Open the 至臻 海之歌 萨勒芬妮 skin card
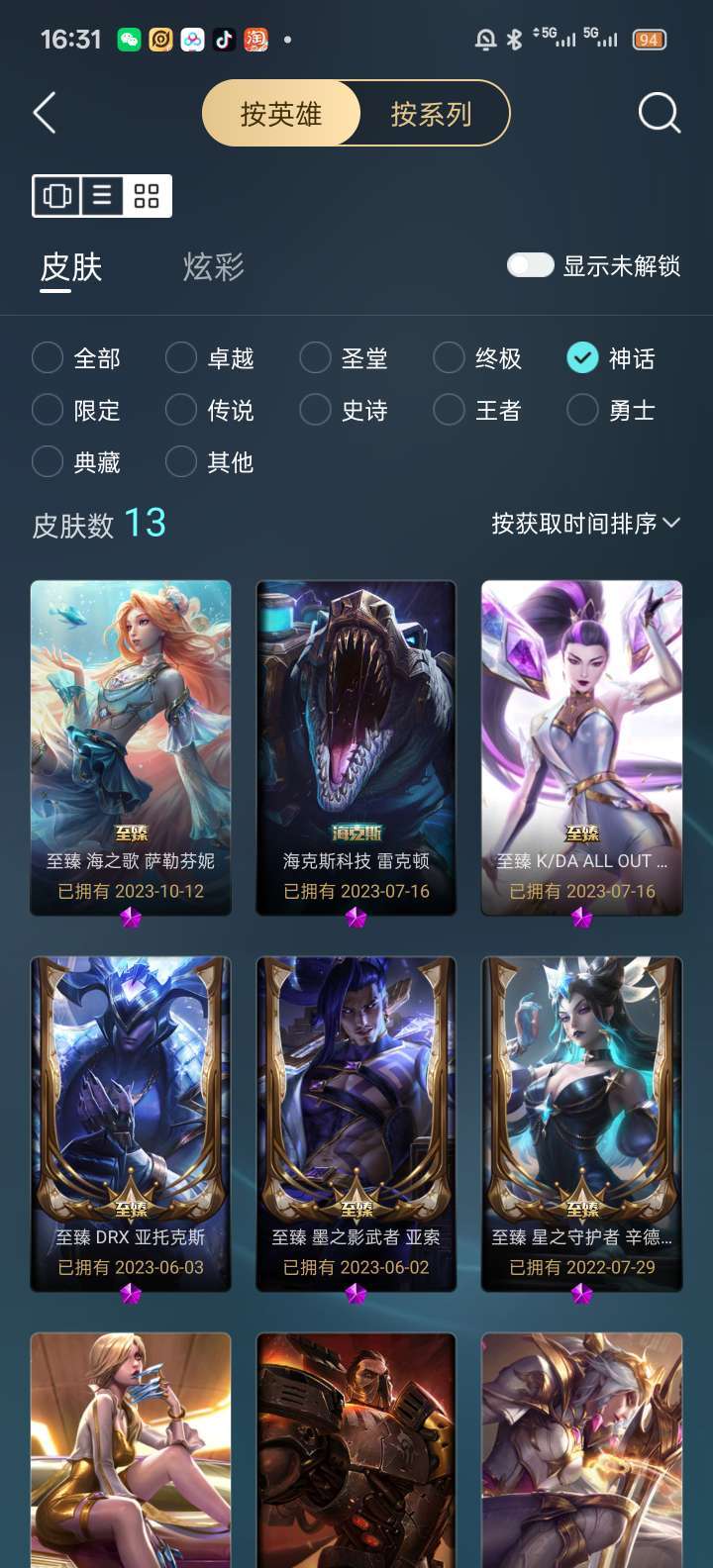713x1568 pixels. pos(131,747)
